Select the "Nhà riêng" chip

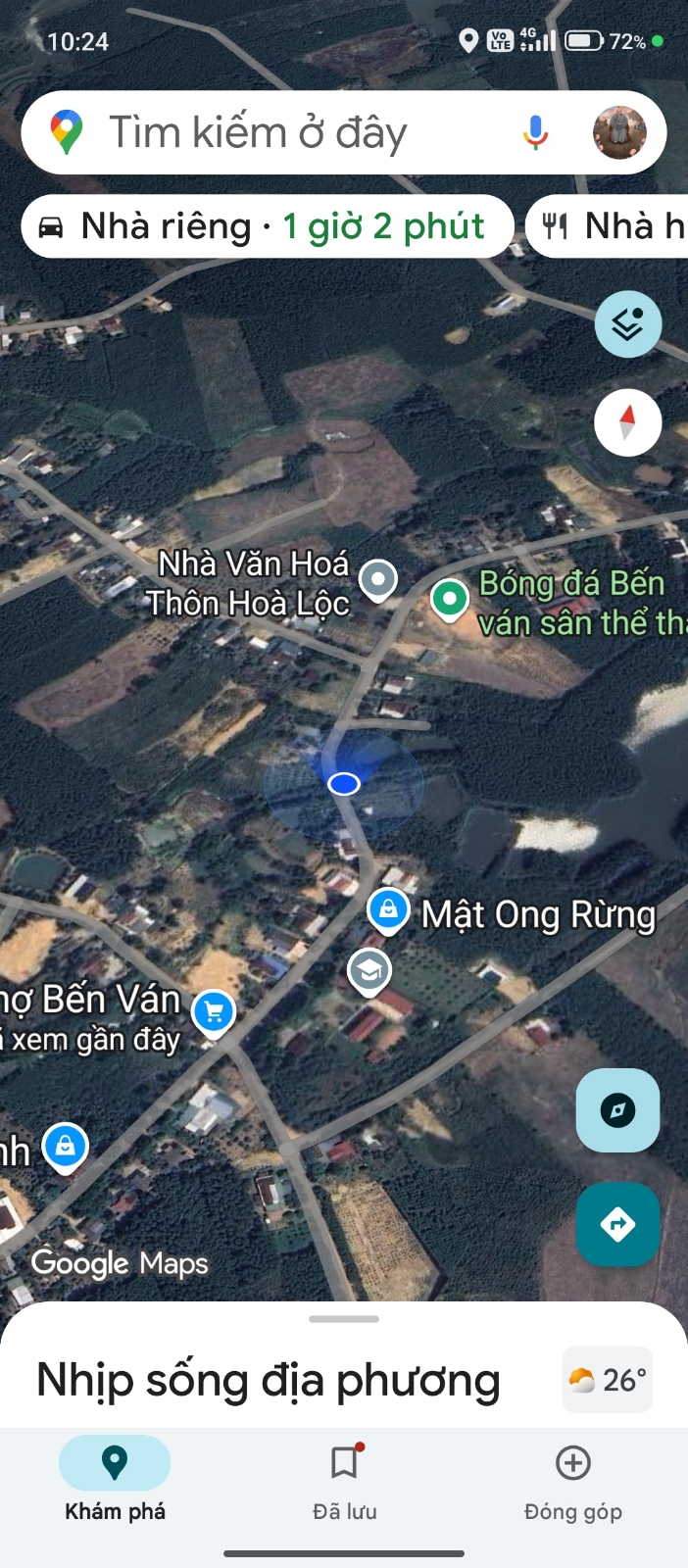point(267,226)
